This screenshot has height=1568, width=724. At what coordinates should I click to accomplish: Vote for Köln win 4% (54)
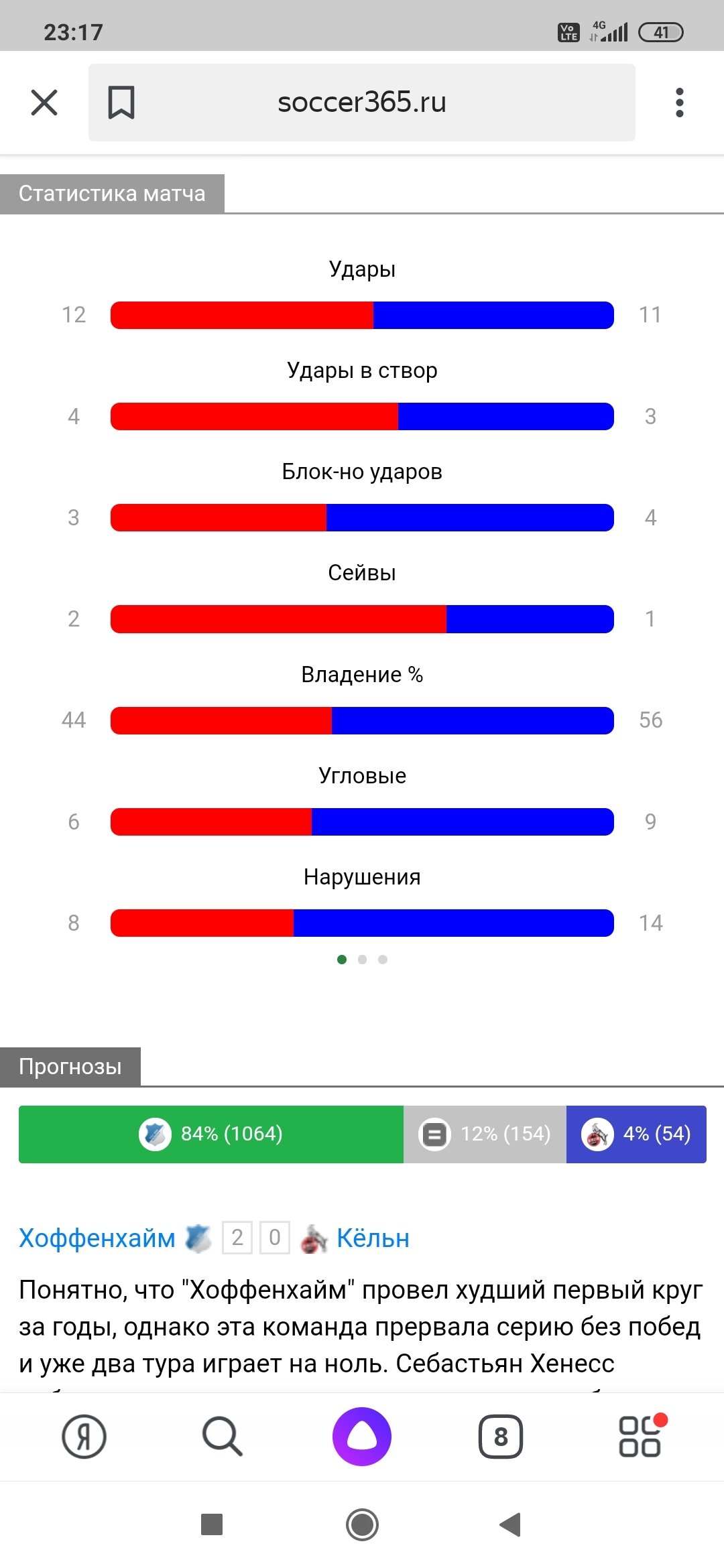click(x=636, y=1134)
